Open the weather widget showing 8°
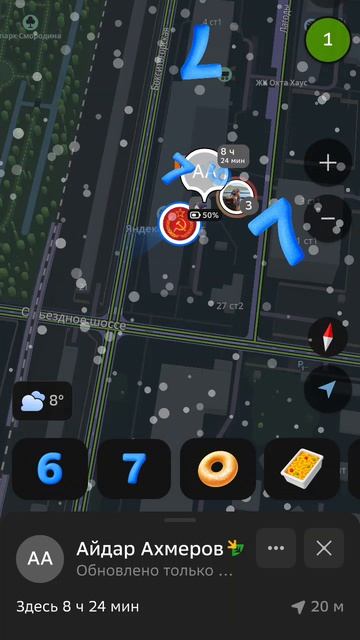This screenshot has width=360, height=640. (x=42, y=400)
